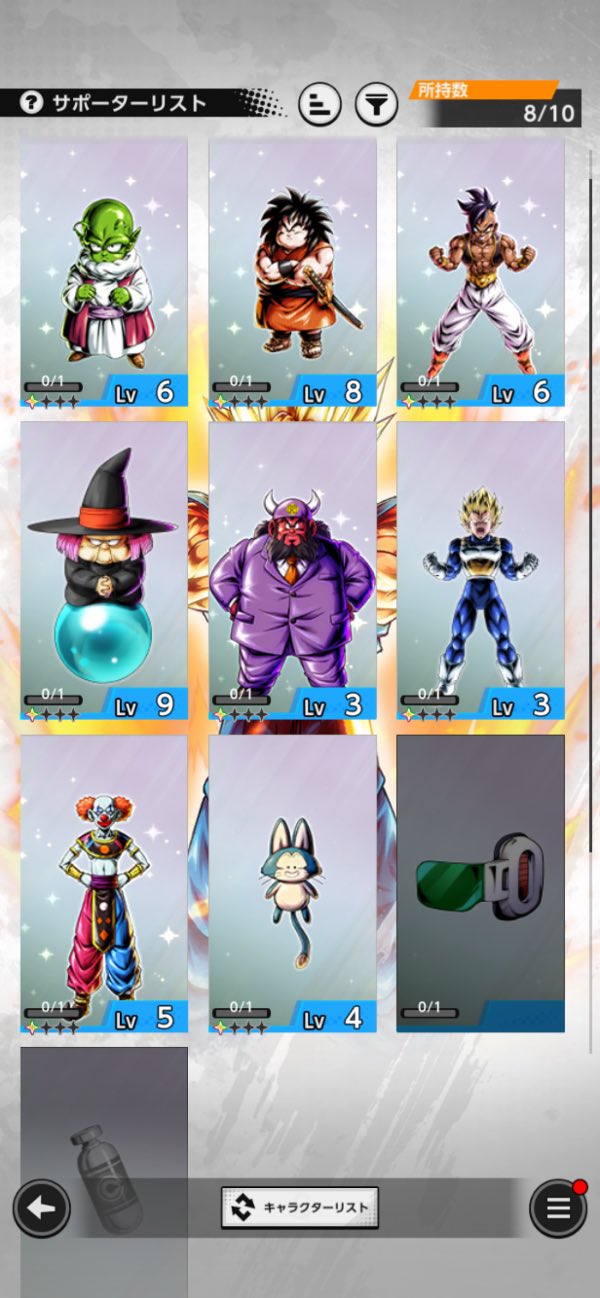600x1298 pixels.
Task: Open the blond armored fighter card
Action: click(480, 570)
